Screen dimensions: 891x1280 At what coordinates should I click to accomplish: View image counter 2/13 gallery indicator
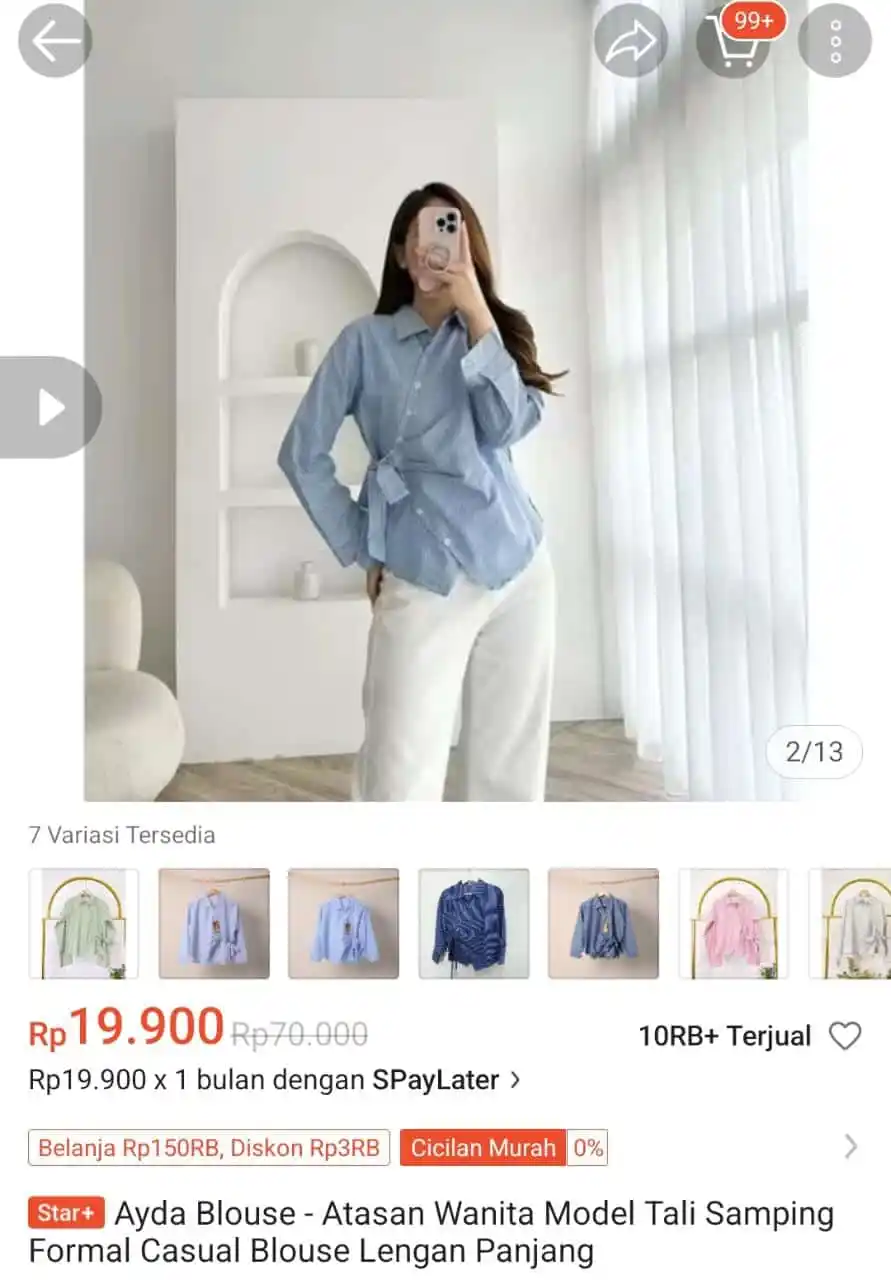tap(814, 751)
